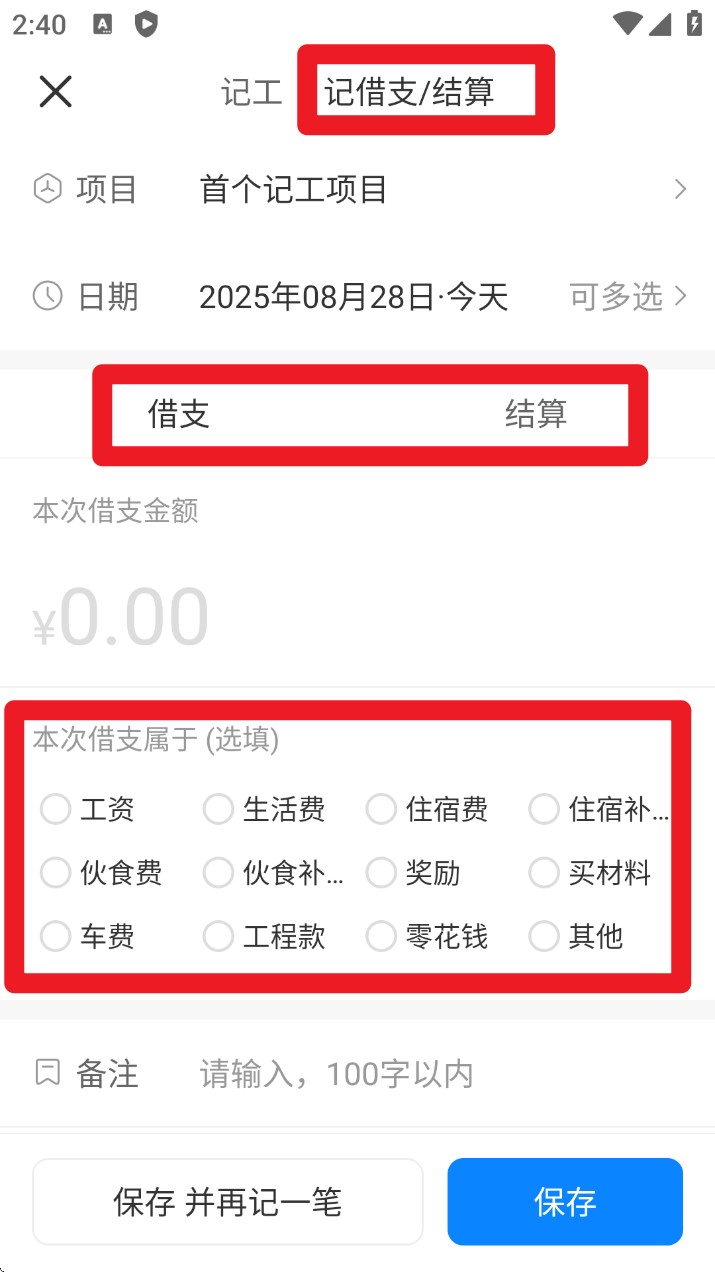Choose the 工资 radio option
This screenshot has height=1272, width=715.
point(88,809)
